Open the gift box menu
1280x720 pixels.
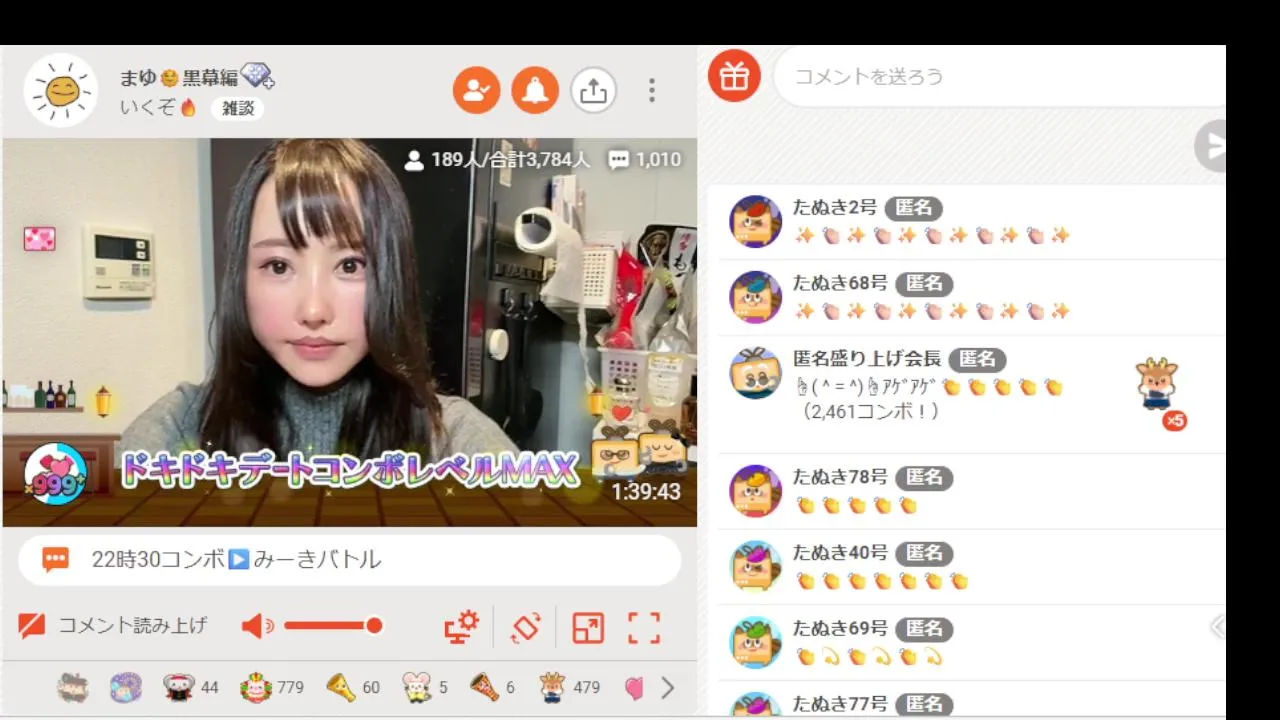tap(734, 76)
